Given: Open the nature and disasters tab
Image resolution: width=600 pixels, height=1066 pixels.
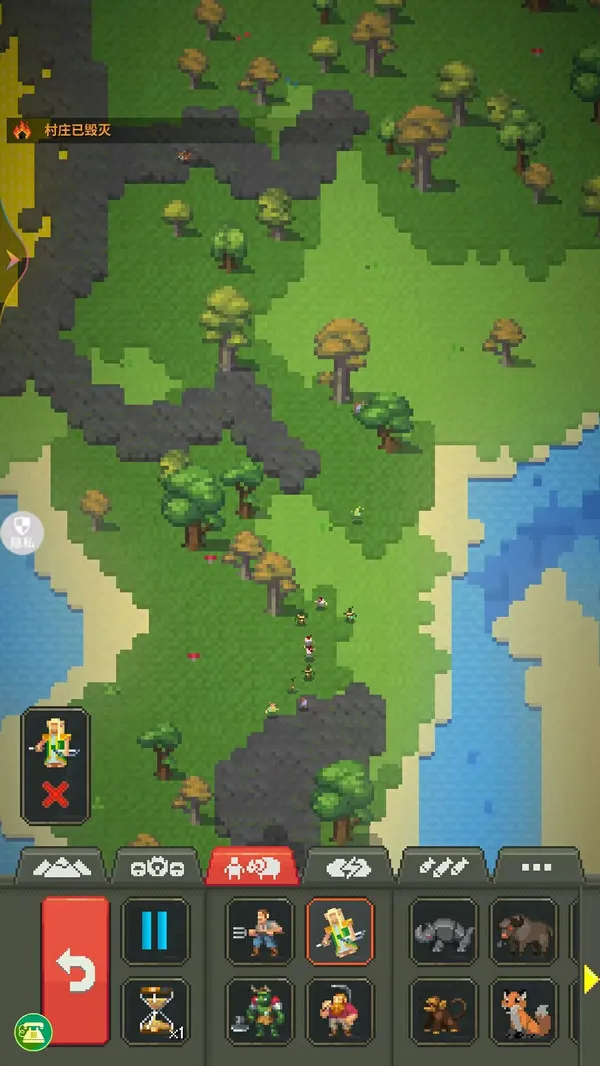Looking at the screenshot, I should pyautogui.click(x=348, y=867).
